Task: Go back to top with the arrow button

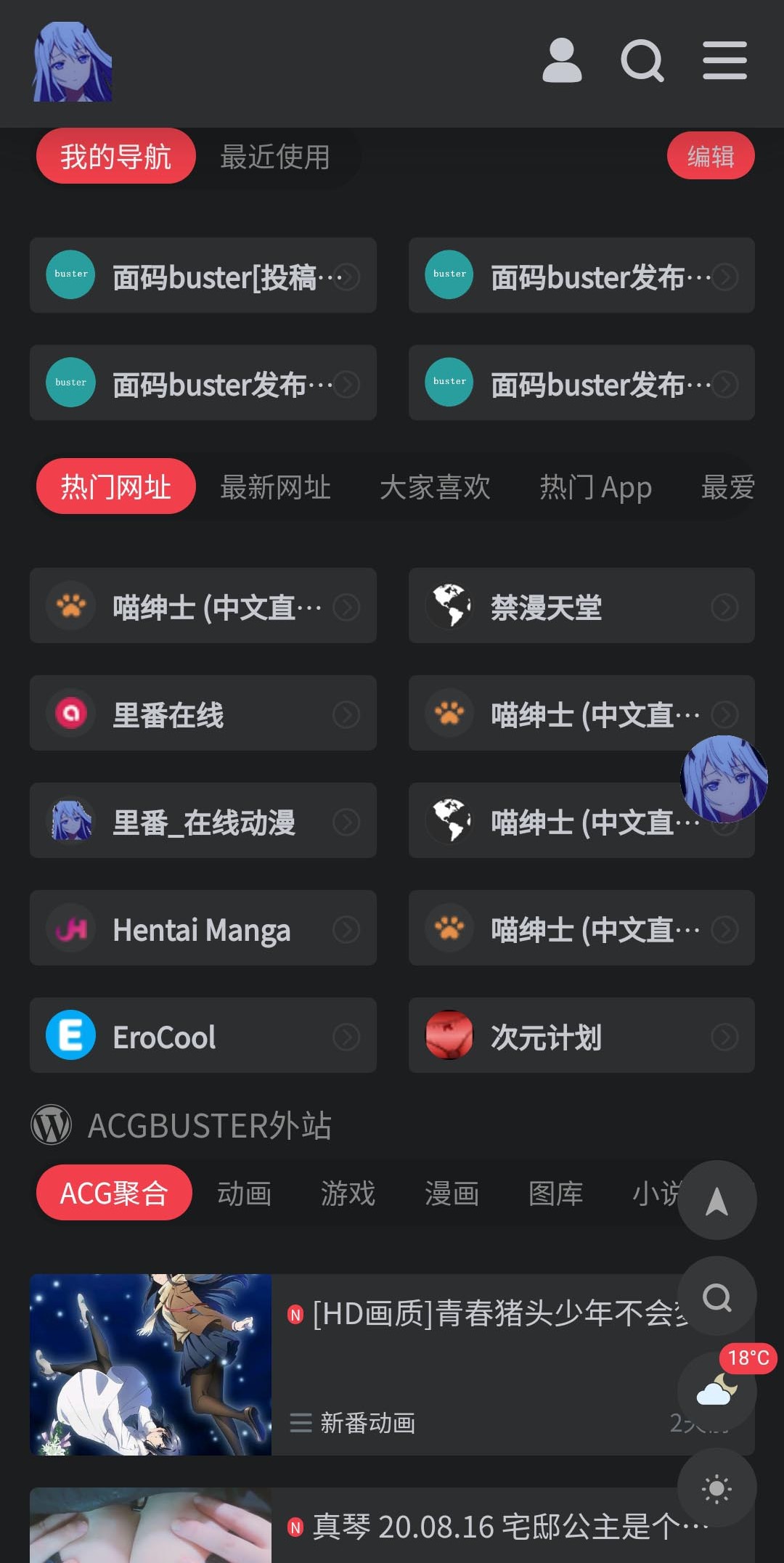Action: [716, 1201]
